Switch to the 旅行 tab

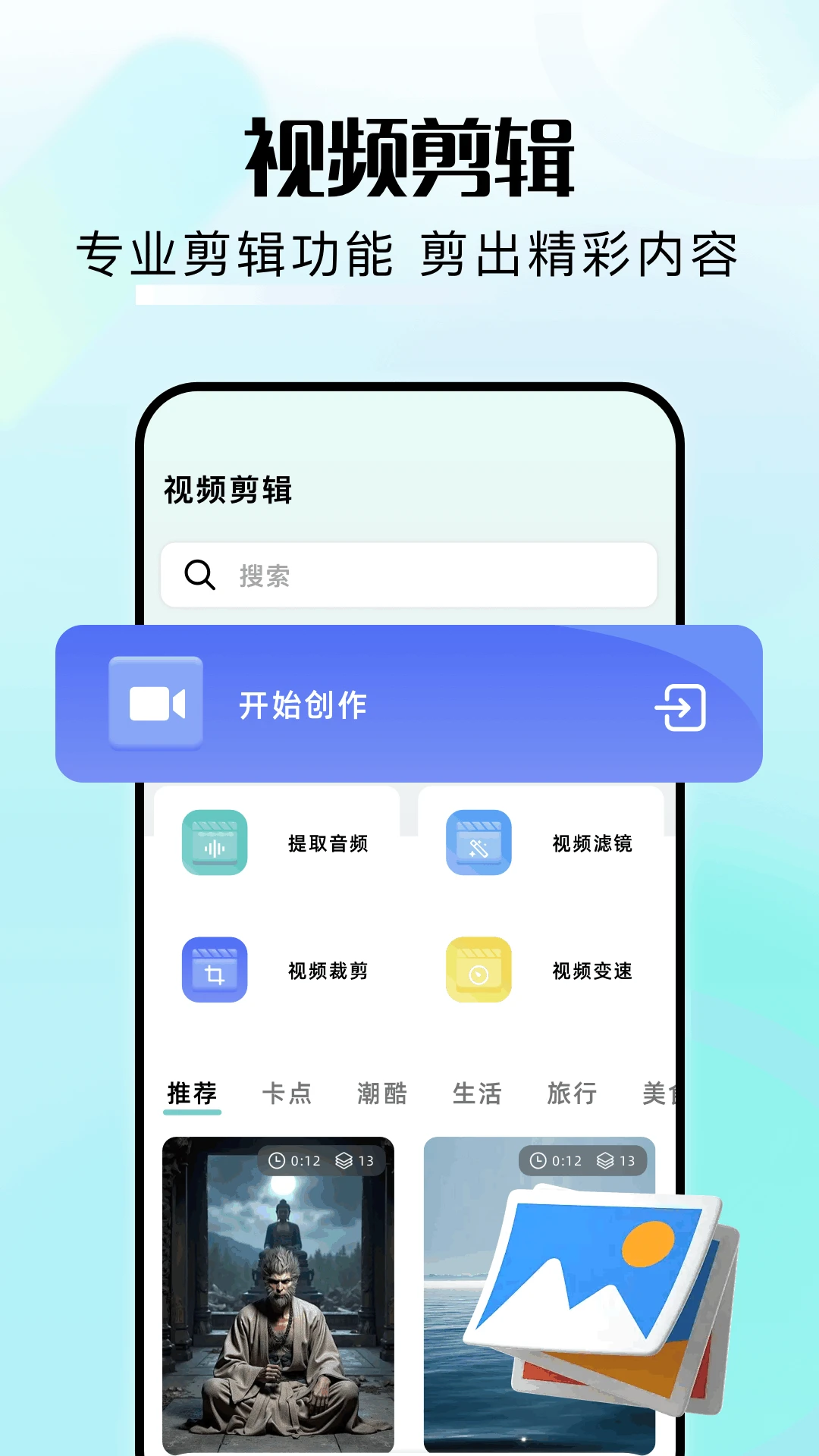pyautogui.click(x=572, y=1093)
